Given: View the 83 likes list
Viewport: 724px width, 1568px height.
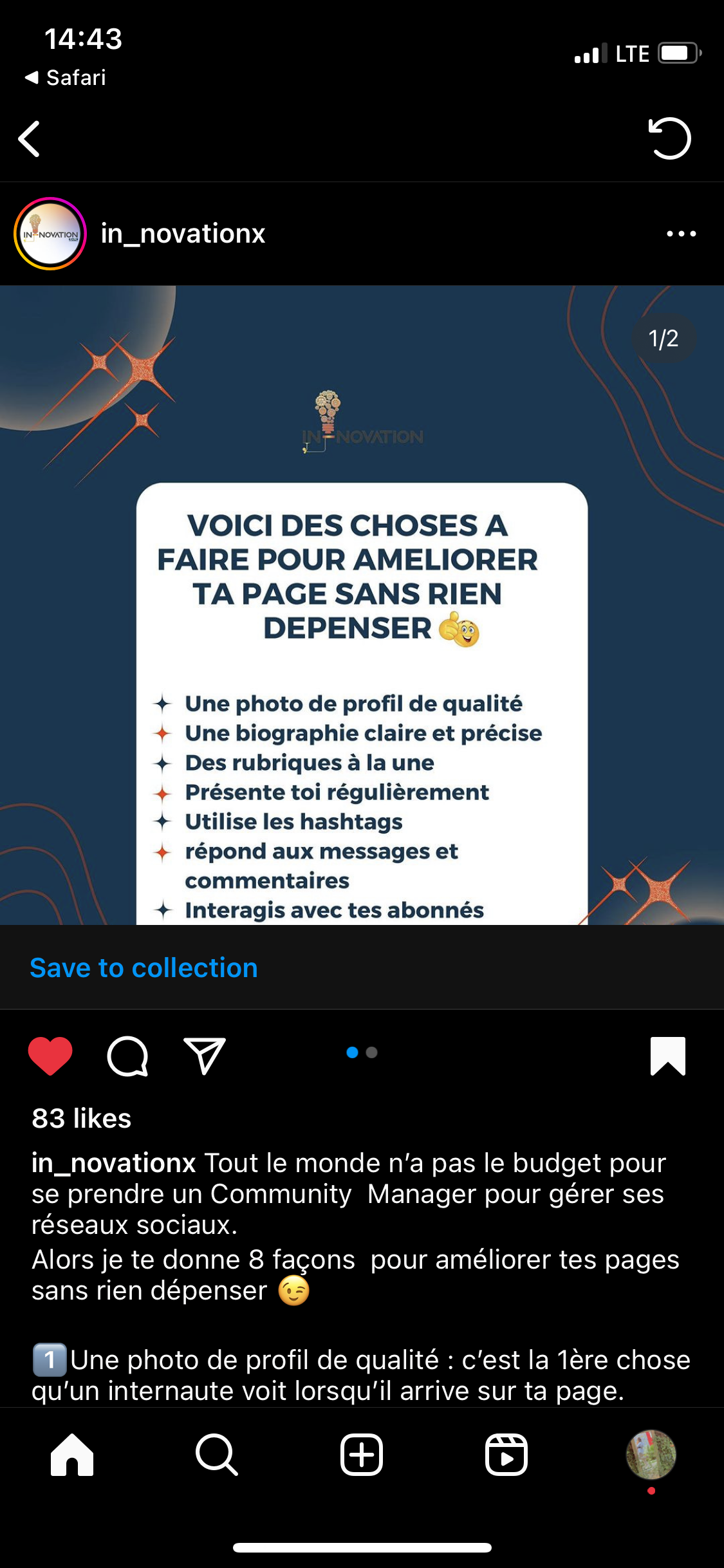Looking at the screenshot, I should tap(82, 1119).
